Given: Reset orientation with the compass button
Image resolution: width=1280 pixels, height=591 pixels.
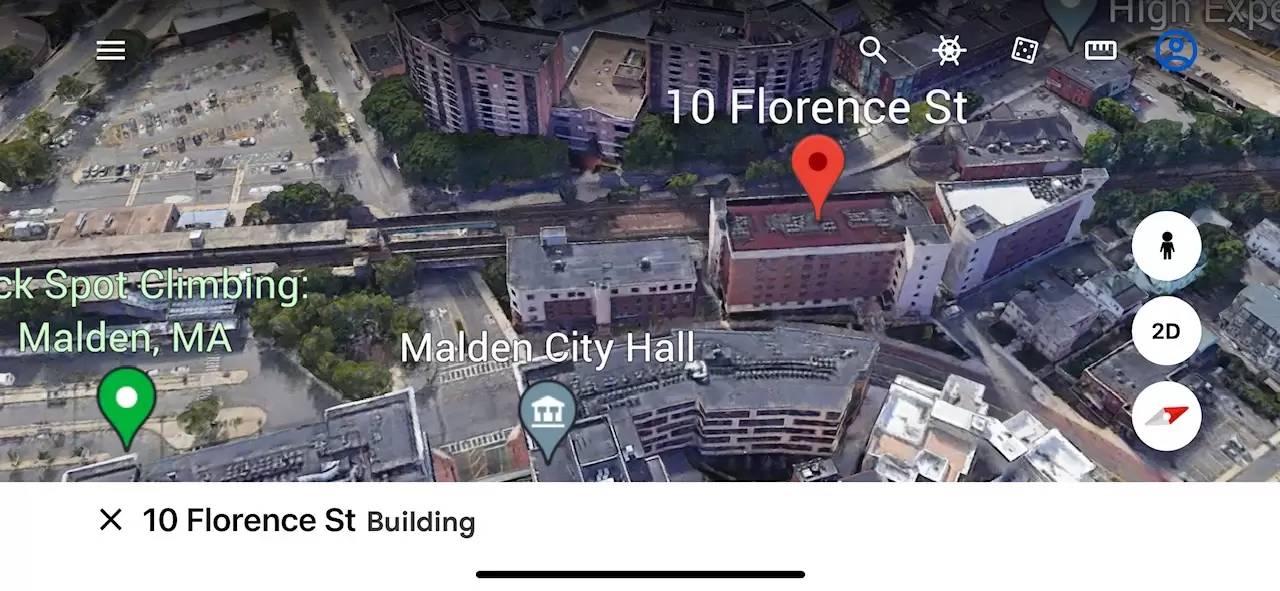Looking at the screenshot, I should click(1166, 416).
